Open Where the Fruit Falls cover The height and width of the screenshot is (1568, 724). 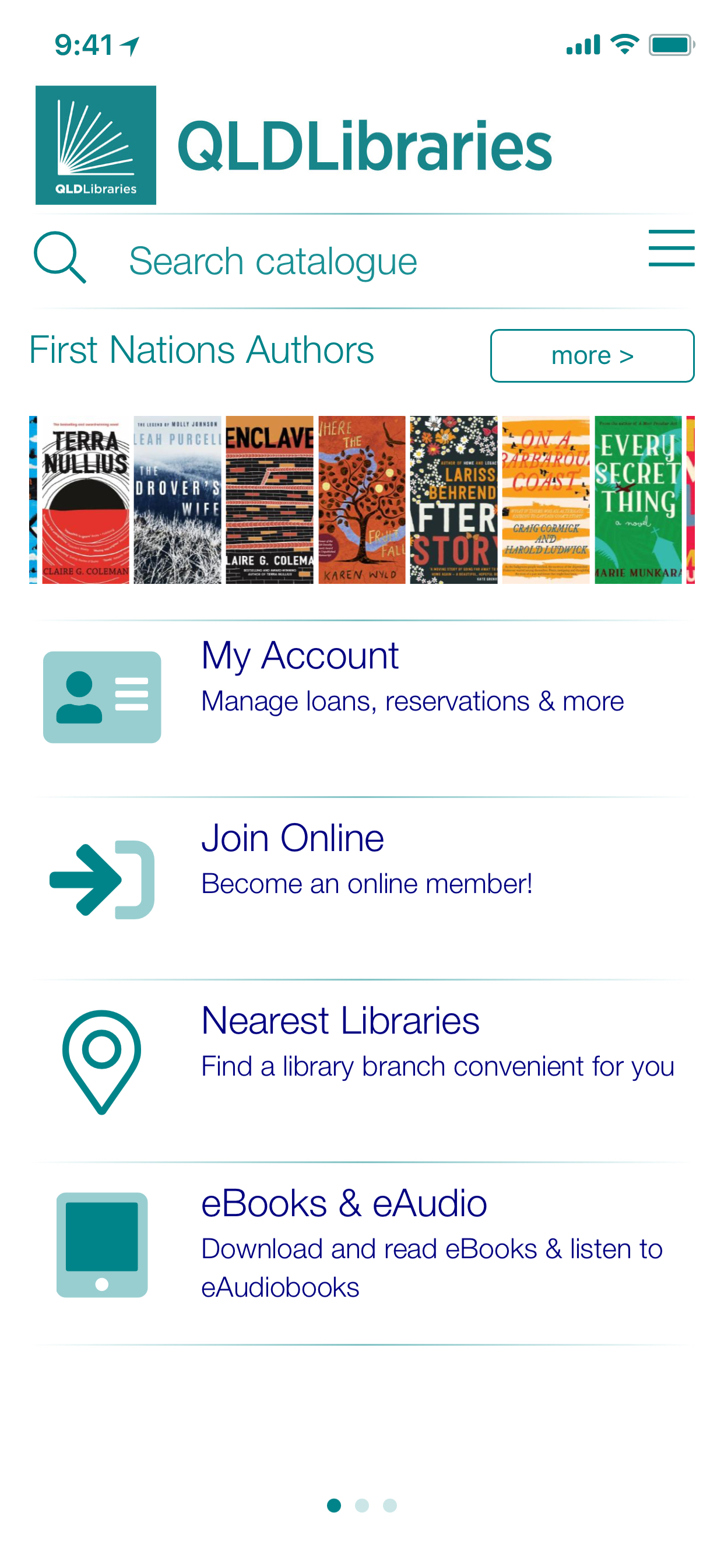pos(361,500)
